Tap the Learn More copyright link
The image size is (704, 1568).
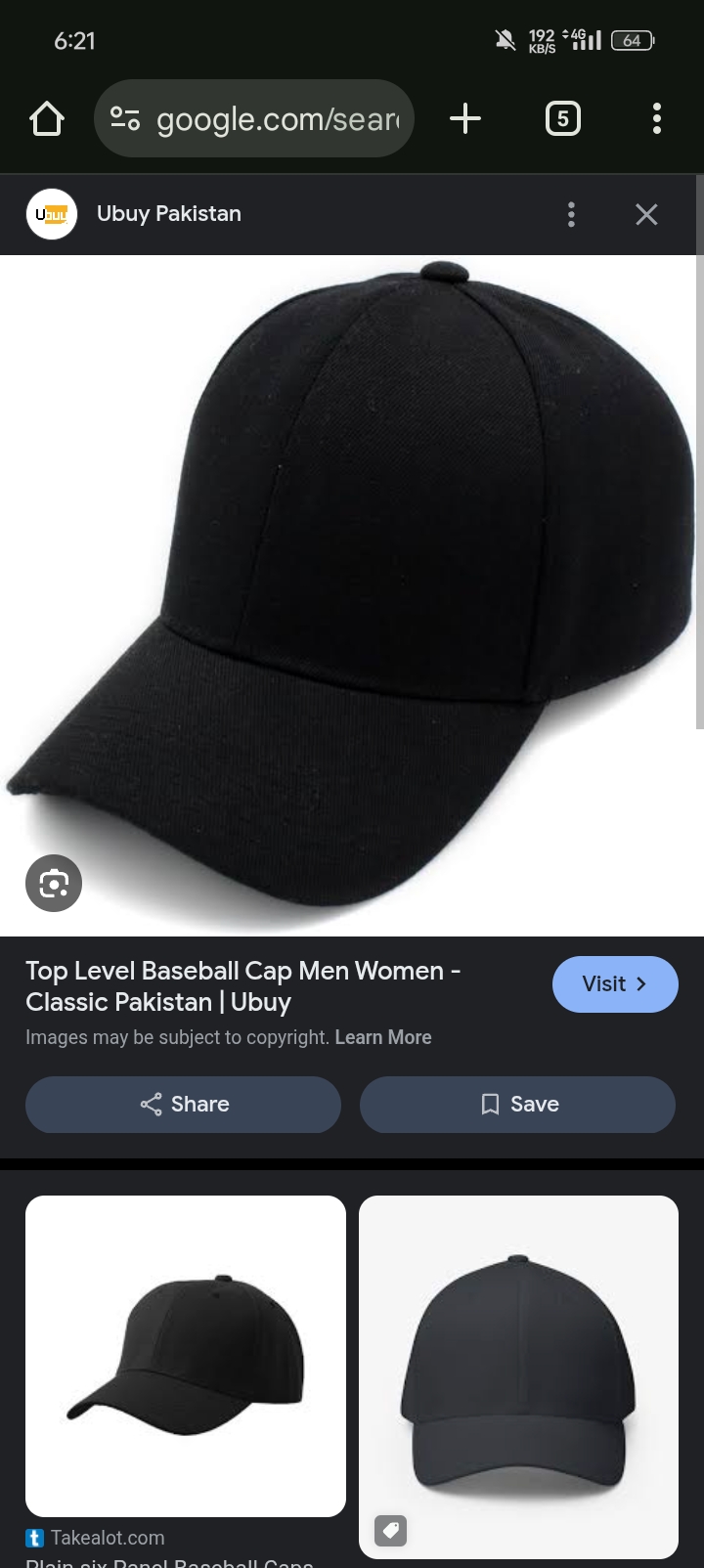[x=382, y=1037]
